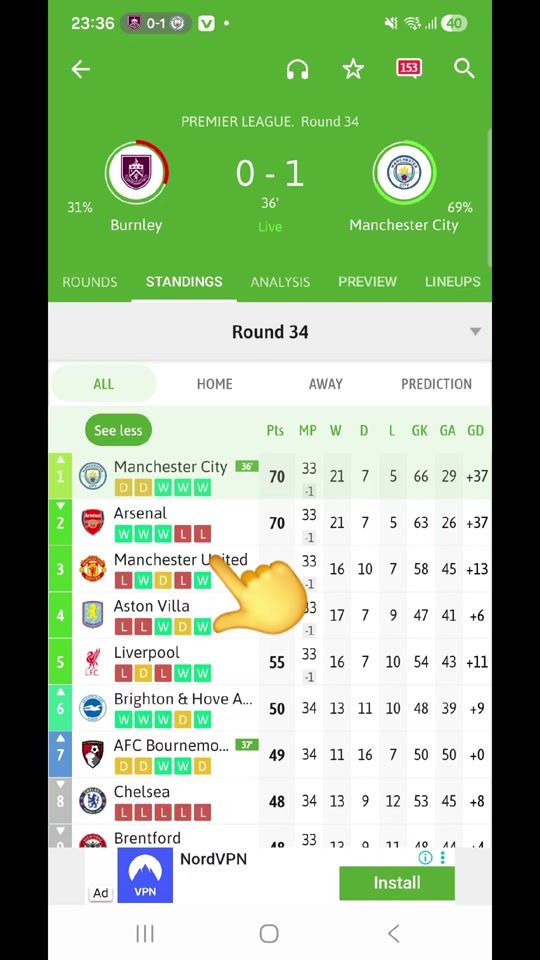
Task: Tap the See less button
Action: (x=118, y=430)
